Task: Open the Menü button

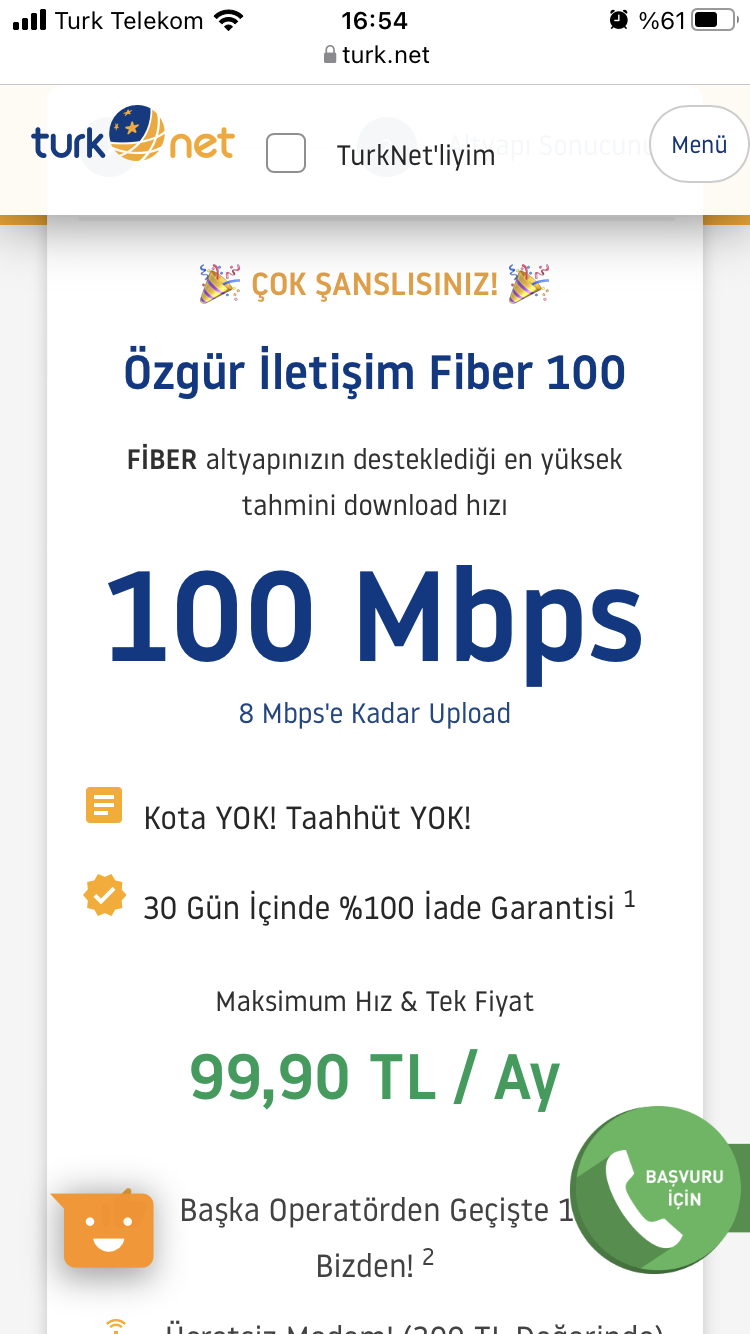Action: (x=699, y=145)
